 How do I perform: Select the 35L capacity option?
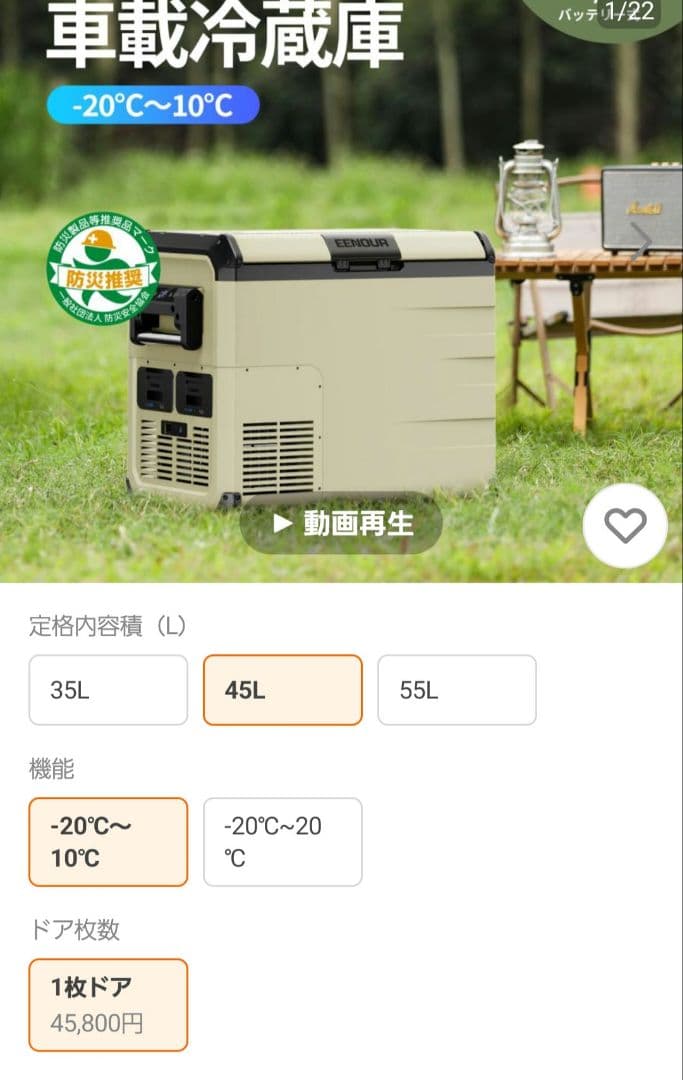(108, 690)
